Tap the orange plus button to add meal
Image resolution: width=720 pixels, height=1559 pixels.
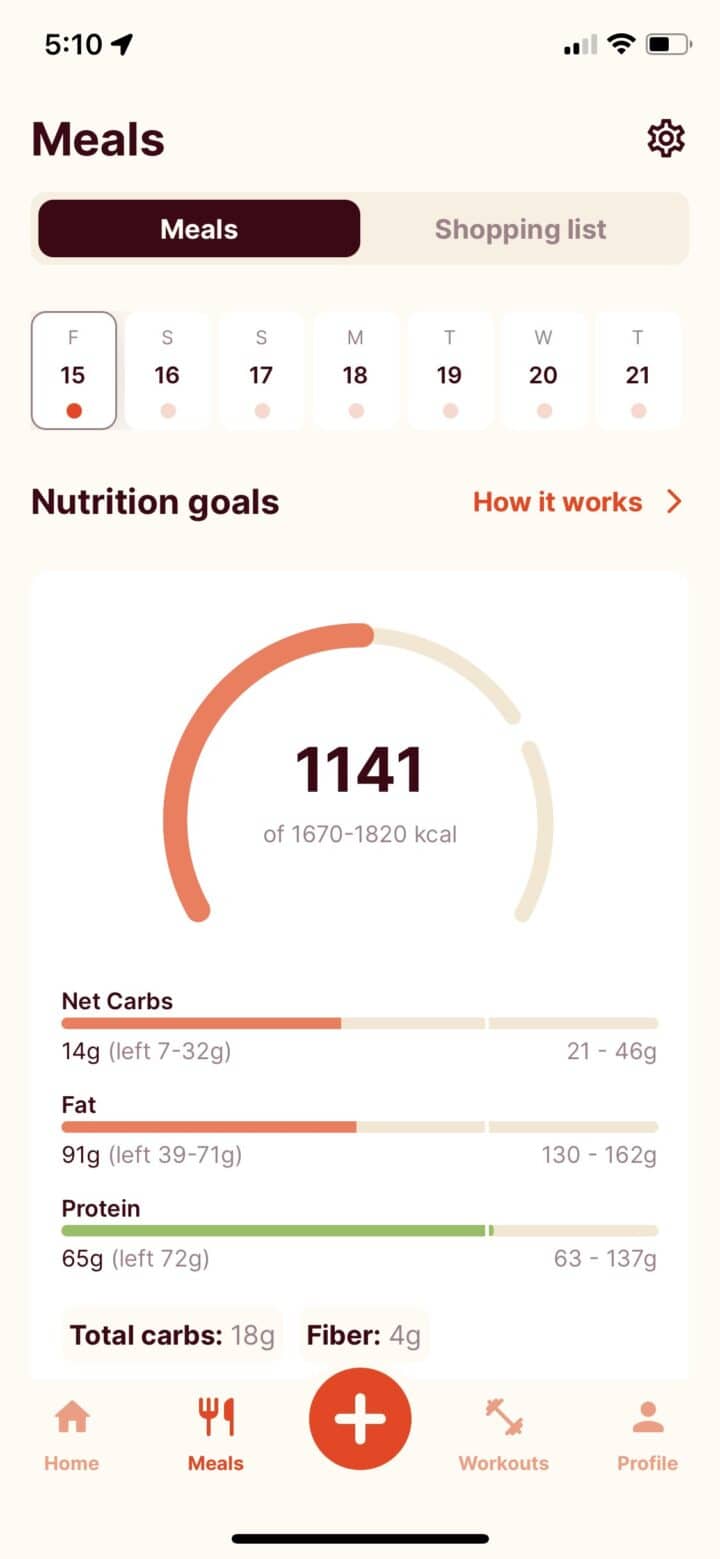click(360, 1418)
